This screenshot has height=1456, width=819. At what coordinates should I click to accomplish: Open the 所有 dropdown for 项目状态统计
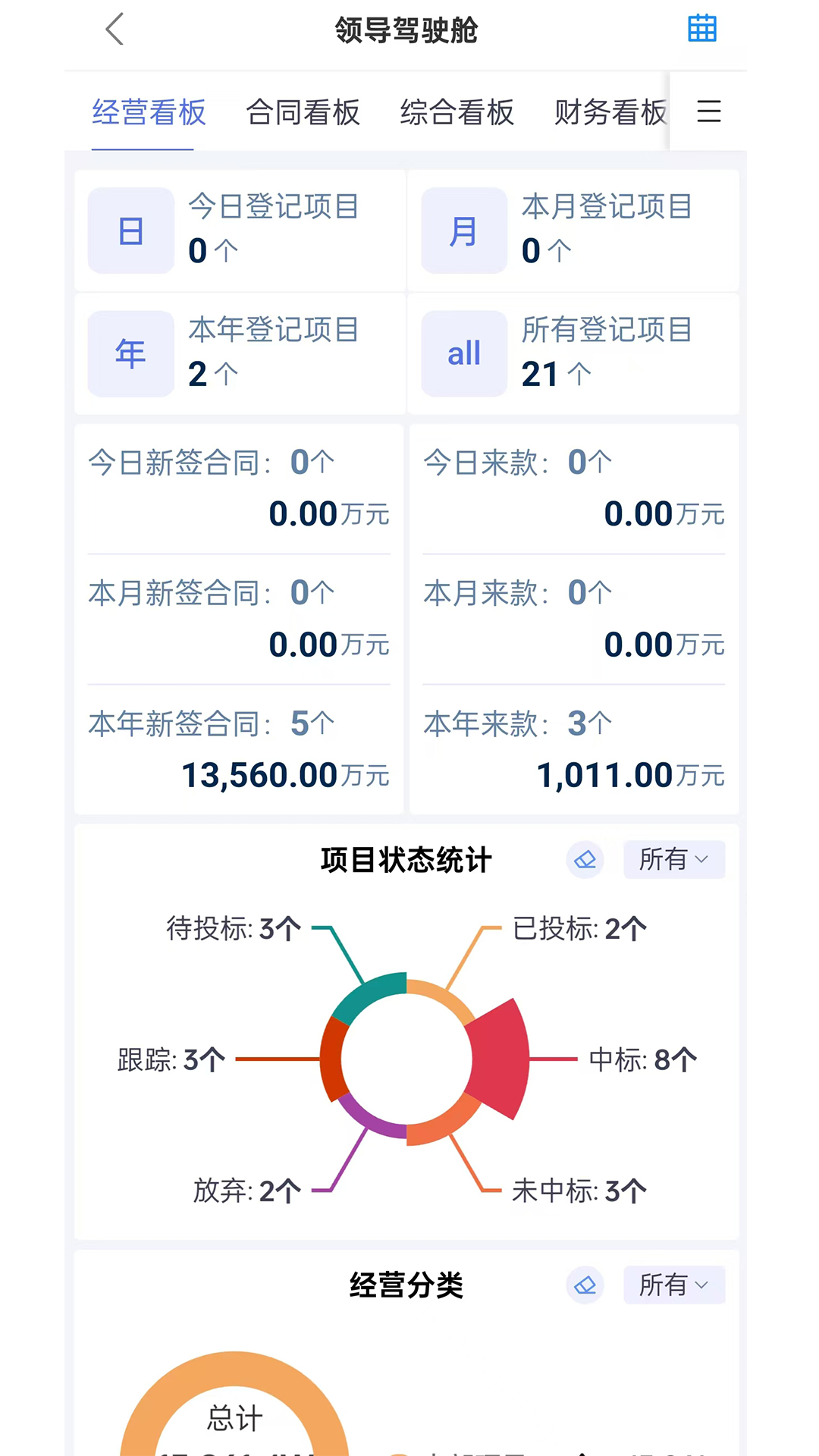point(673,860)
